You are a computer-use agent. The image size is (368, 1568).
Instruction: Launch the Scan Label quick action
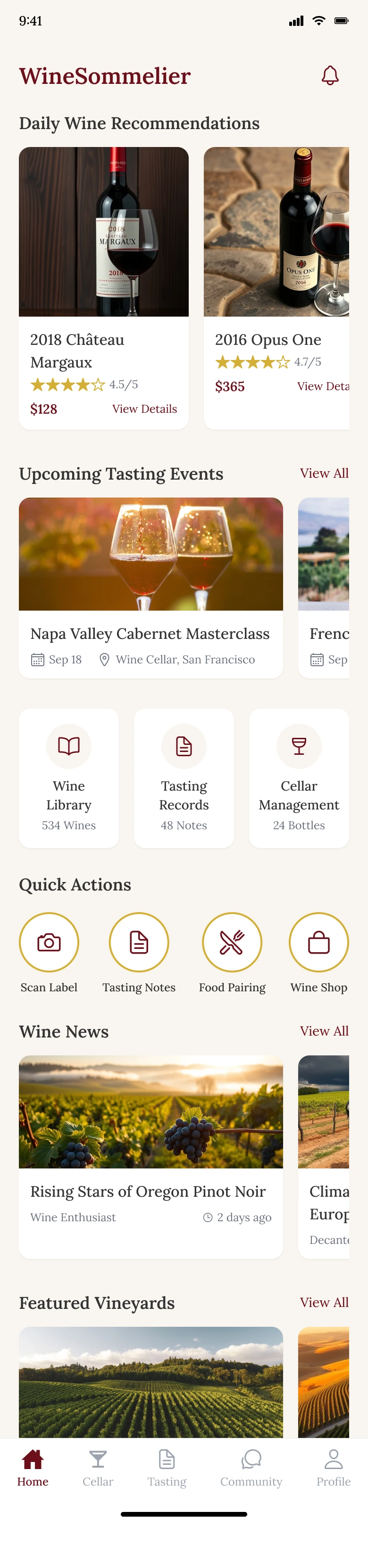pos(50,942)
